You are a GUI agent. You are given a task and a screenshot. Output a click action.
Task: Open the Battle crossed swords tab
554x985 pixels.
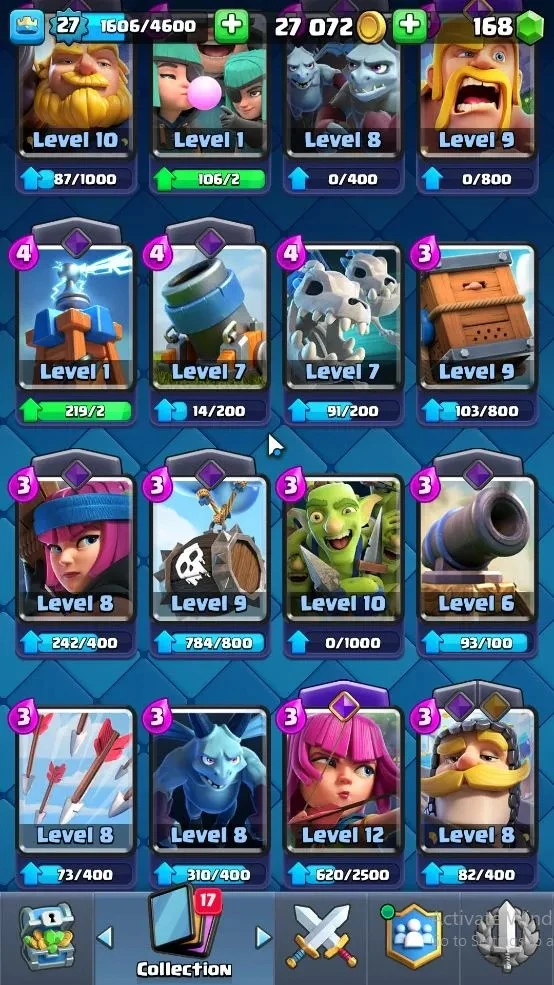(322, 936)
